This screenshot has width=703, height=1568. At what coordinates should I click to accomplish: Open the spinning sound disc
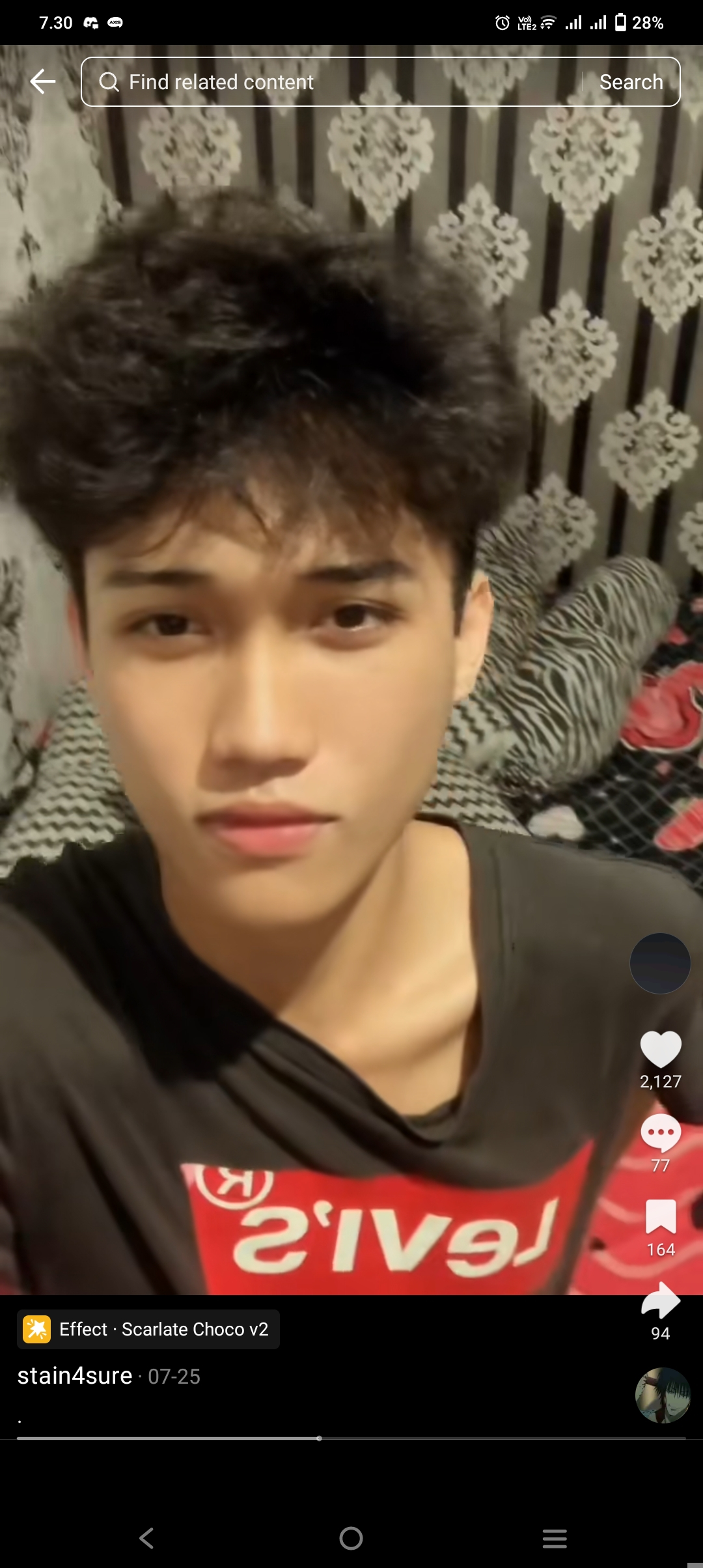pyautogui.click(x=662, y=1395)
